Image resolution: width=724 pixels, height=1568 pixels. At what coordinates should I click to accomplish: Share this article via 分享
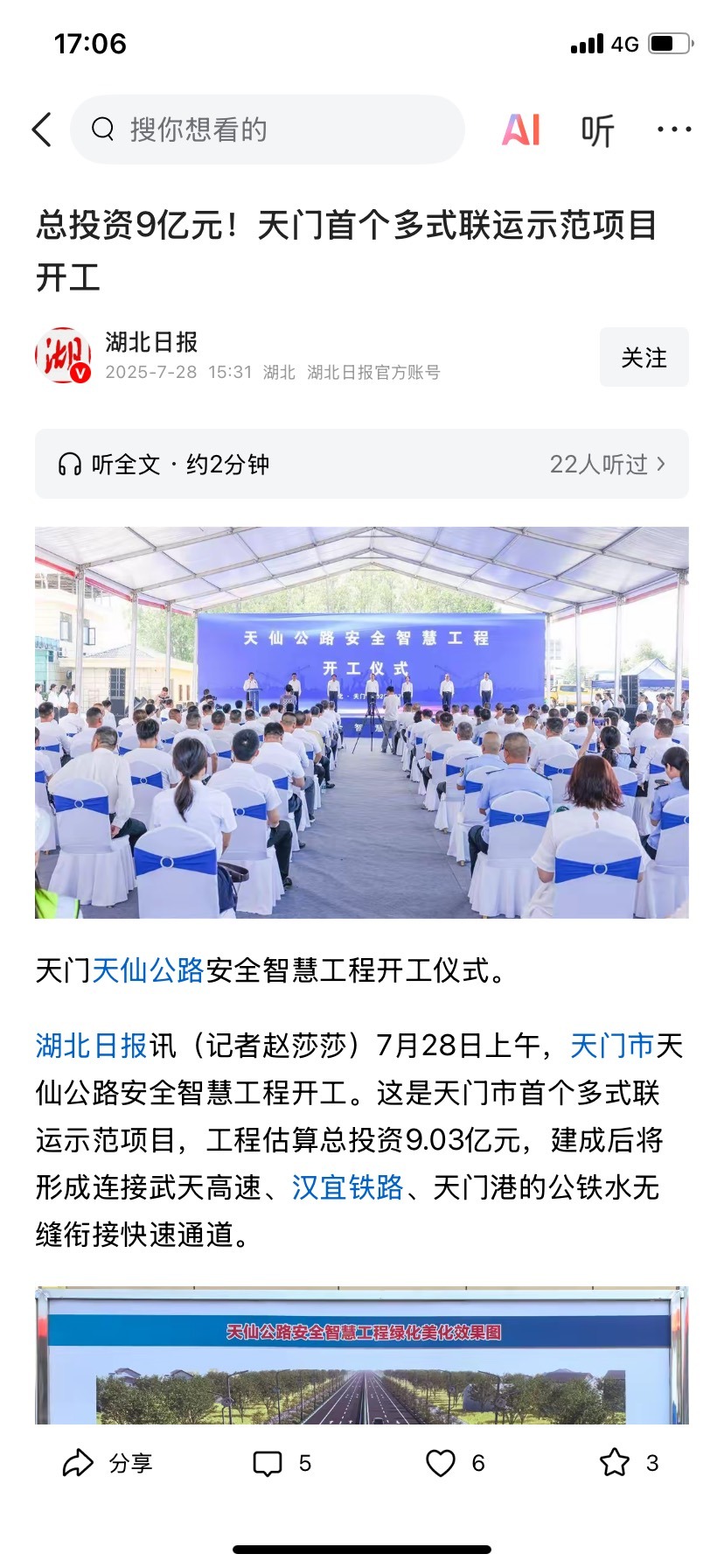pos(108,1463)
